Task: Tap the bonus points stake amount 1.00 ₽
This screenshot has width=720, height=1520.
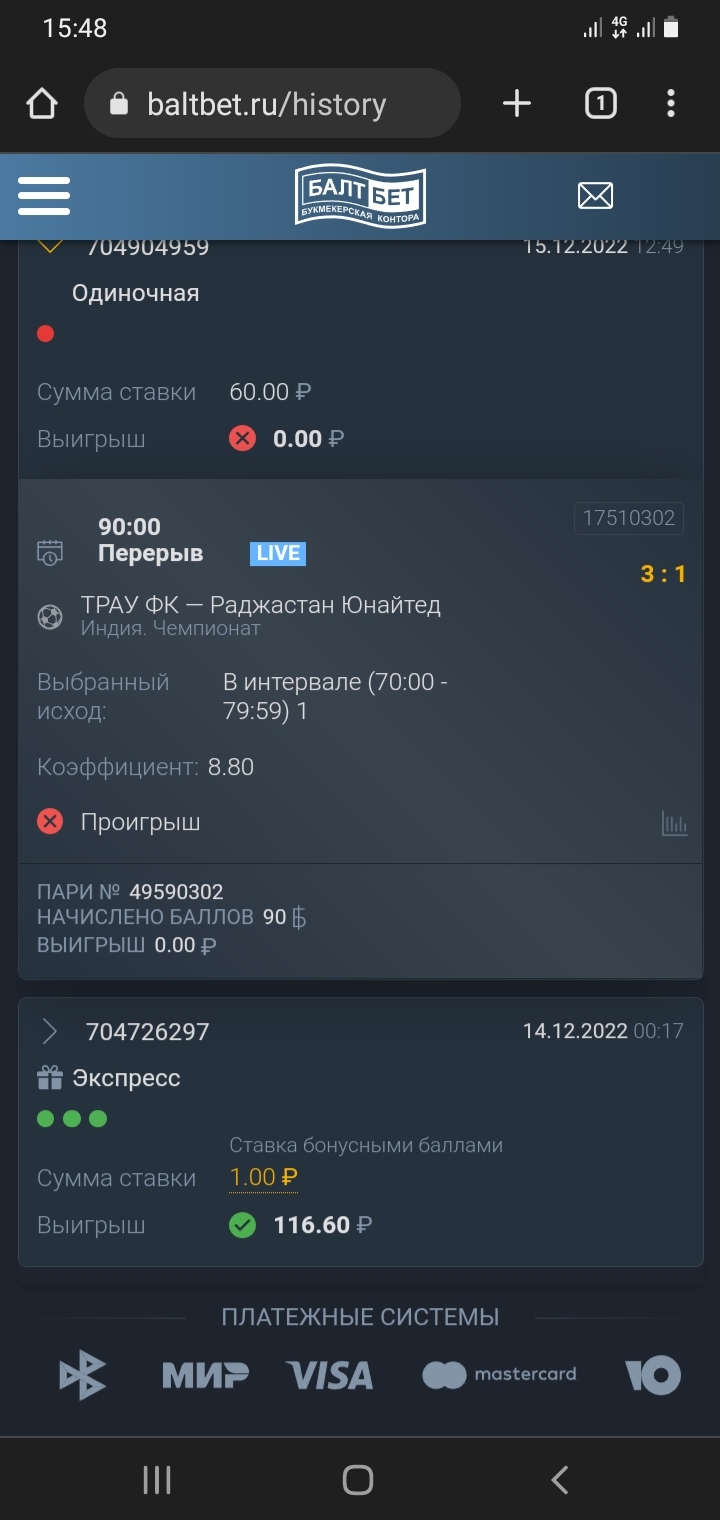Action: pos(264,1178)
